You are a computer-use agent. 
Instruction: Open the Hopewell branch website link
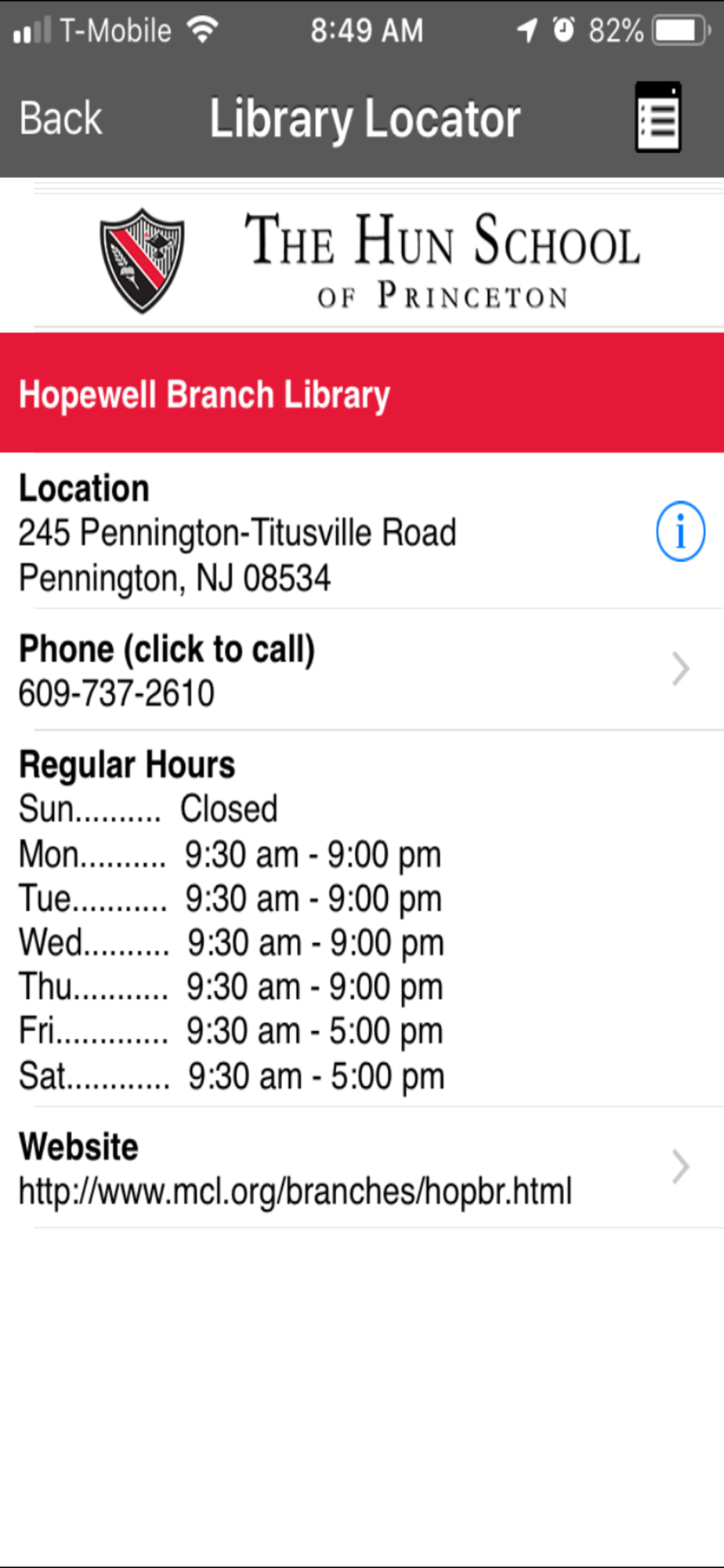(362, 1168)
